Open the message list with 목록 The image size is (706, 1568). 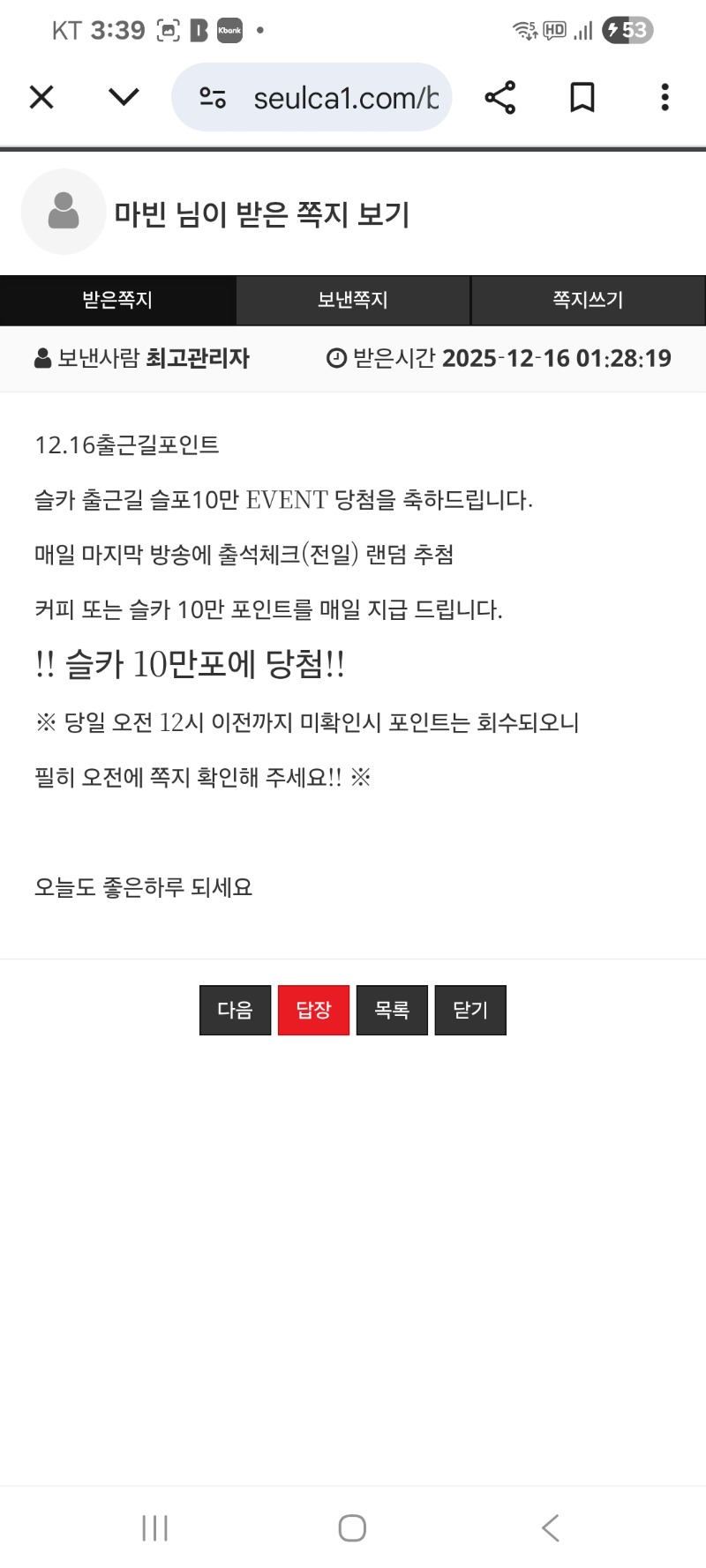392,1010
